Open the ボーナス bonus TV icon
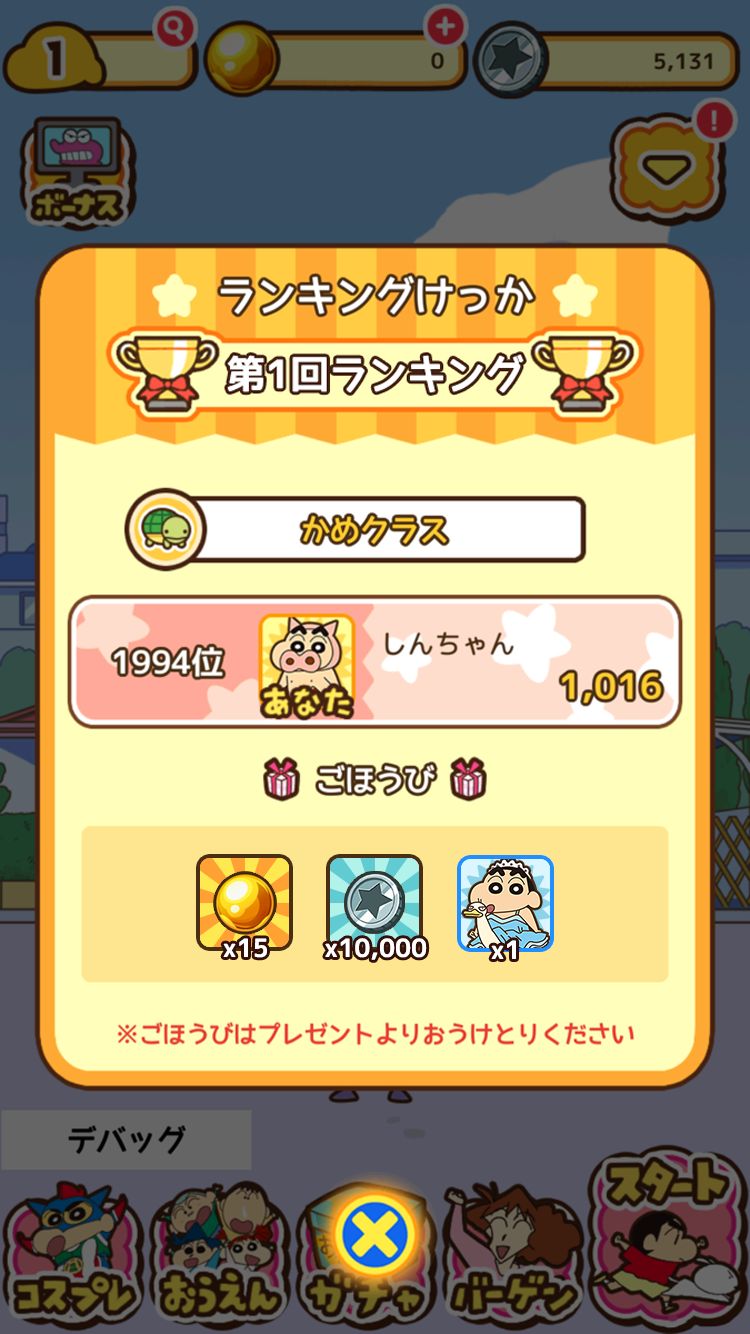The image size is (750, 1334). click(77, 170)
